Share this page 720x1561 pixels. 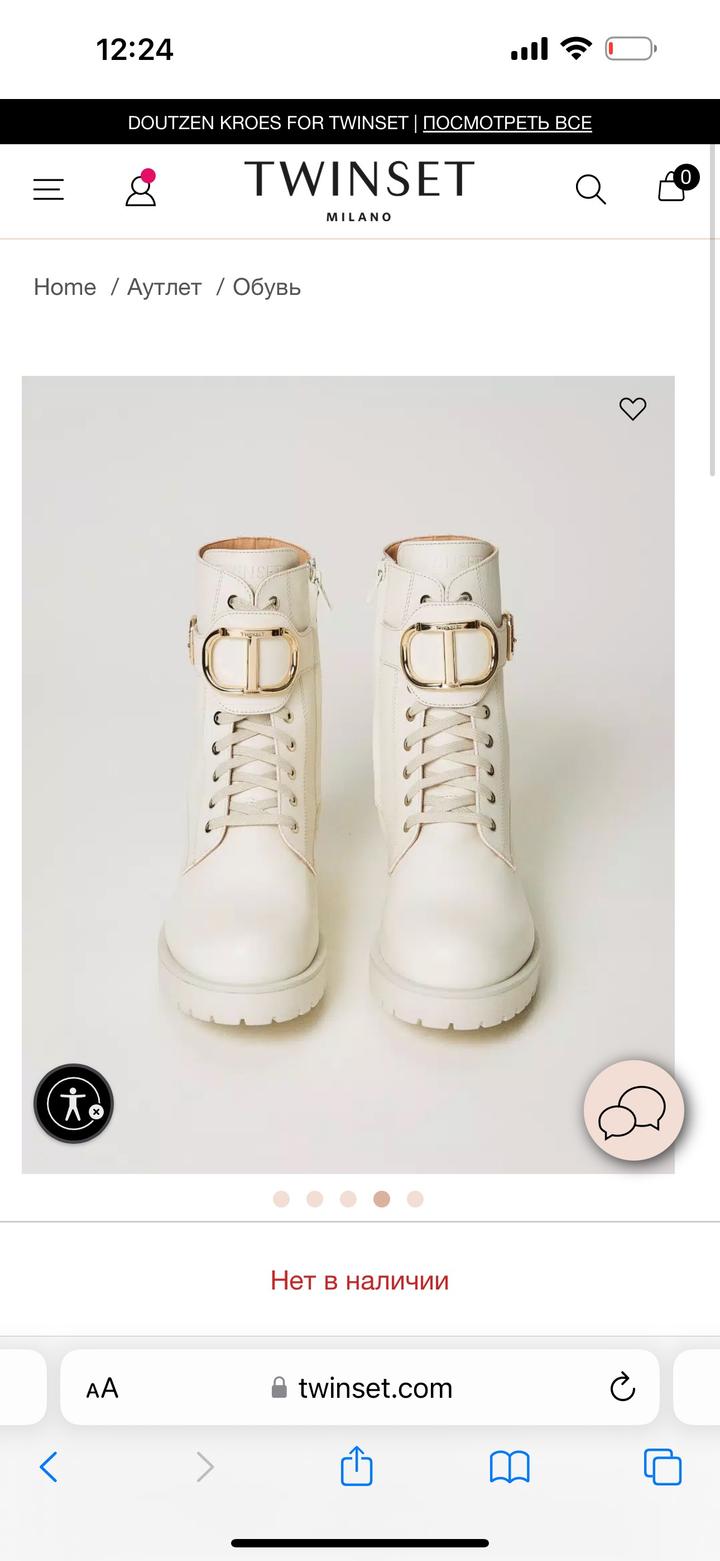tap(357, 1467)
